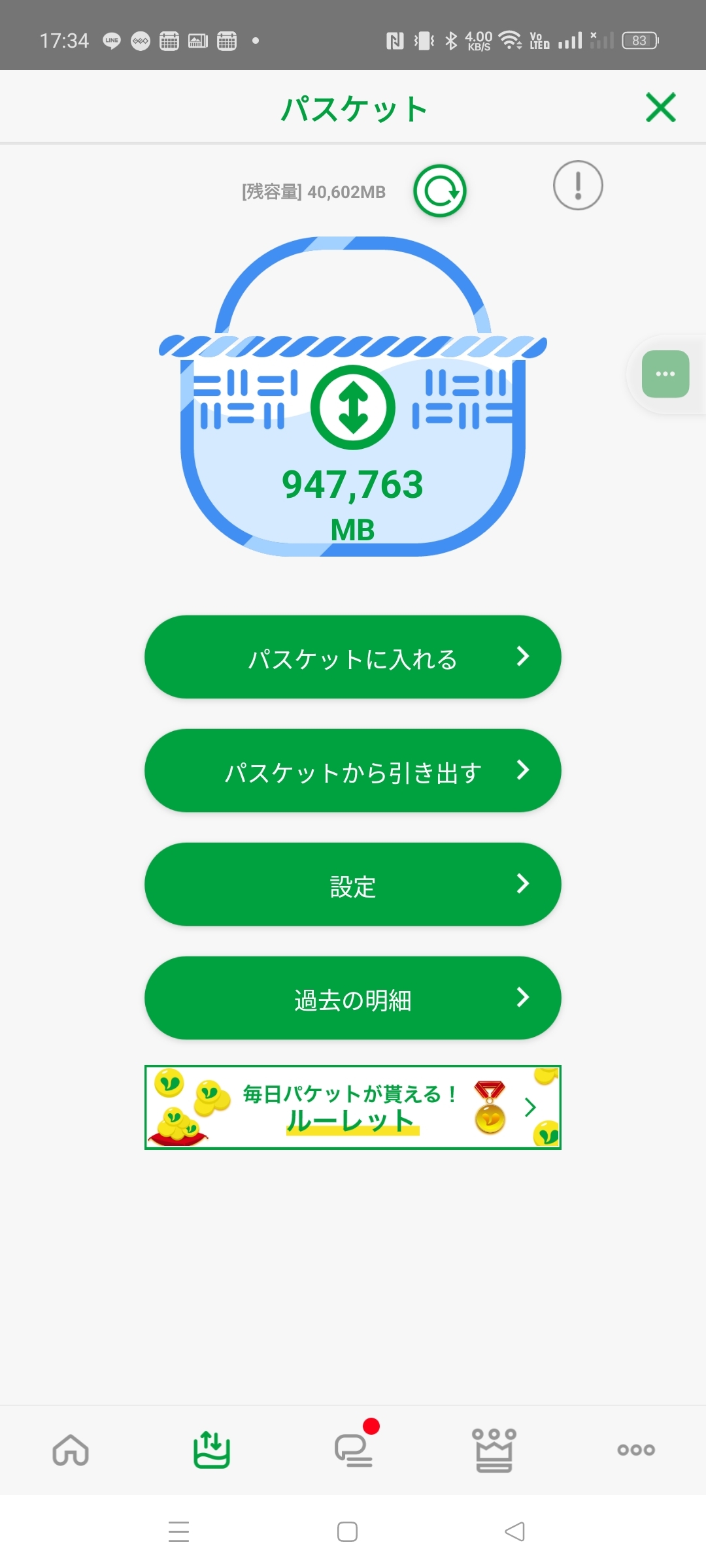Image resolution: width=706 pixels, height=1568 pixels.
Task: Open the system recent apps menu
Action: pos(178,1531)
